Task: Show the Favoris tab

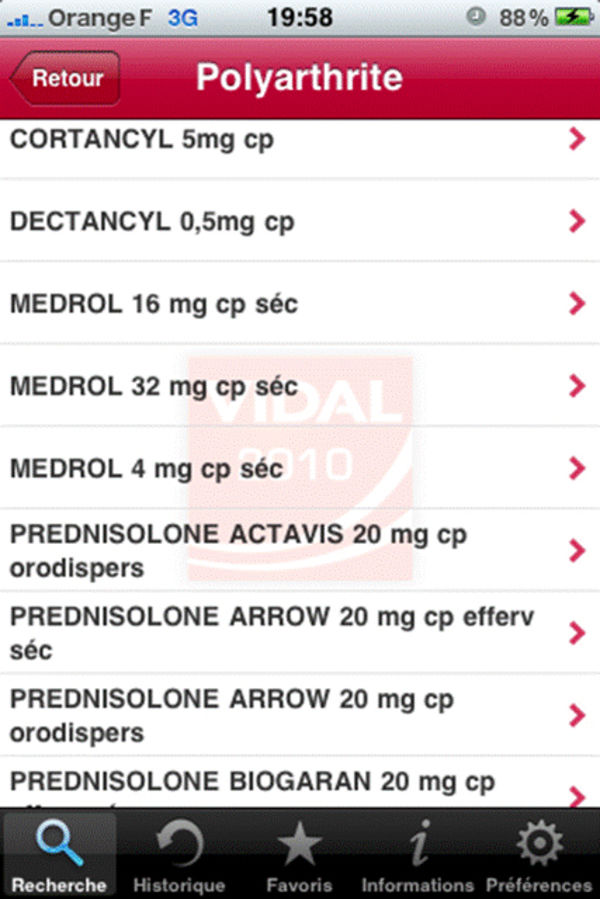Action: click(x=299, y=856)
